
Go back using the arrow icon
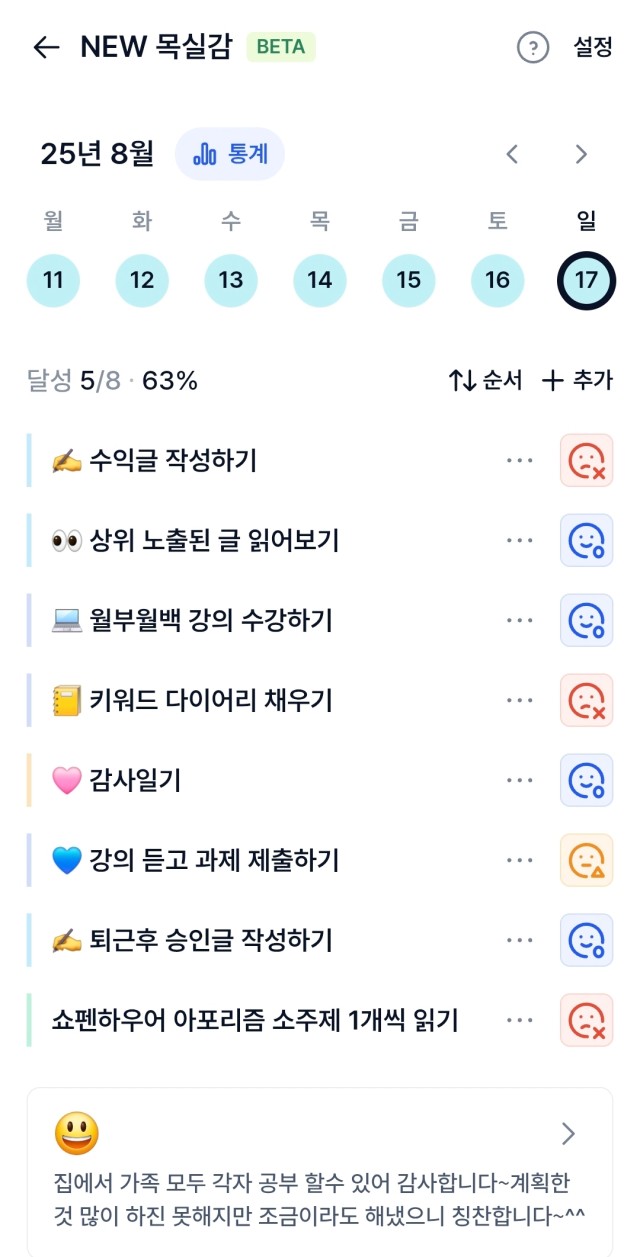46,47
